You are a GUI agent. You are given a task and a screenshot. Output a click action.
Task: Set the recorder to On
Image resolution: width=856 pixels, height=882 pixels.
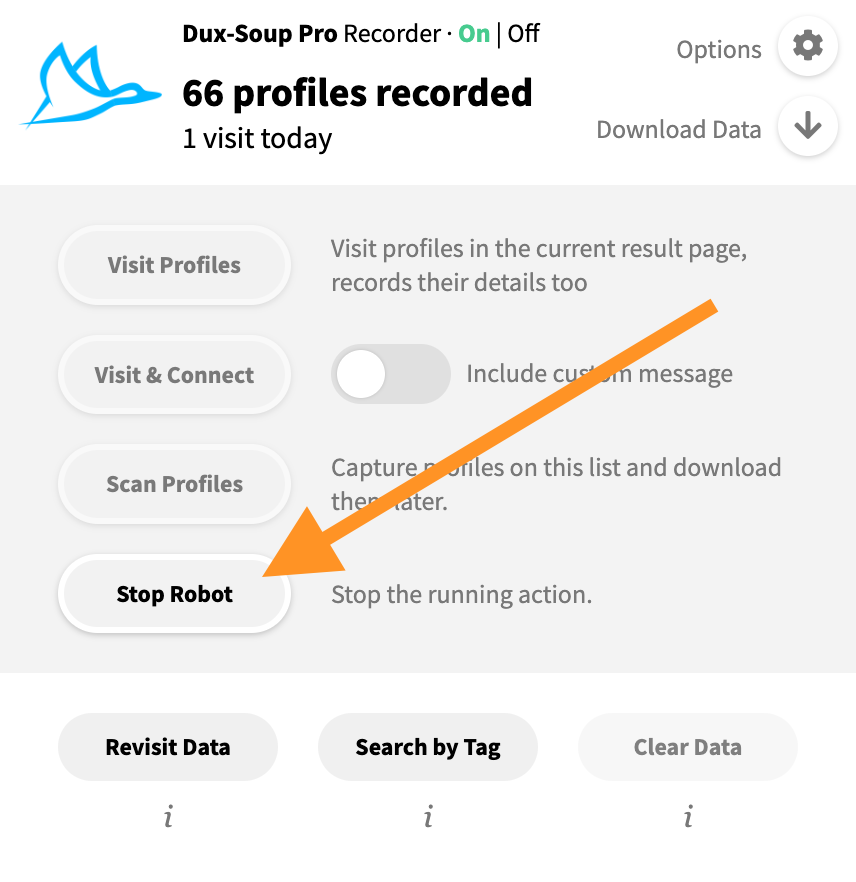(x=474, y=34)
